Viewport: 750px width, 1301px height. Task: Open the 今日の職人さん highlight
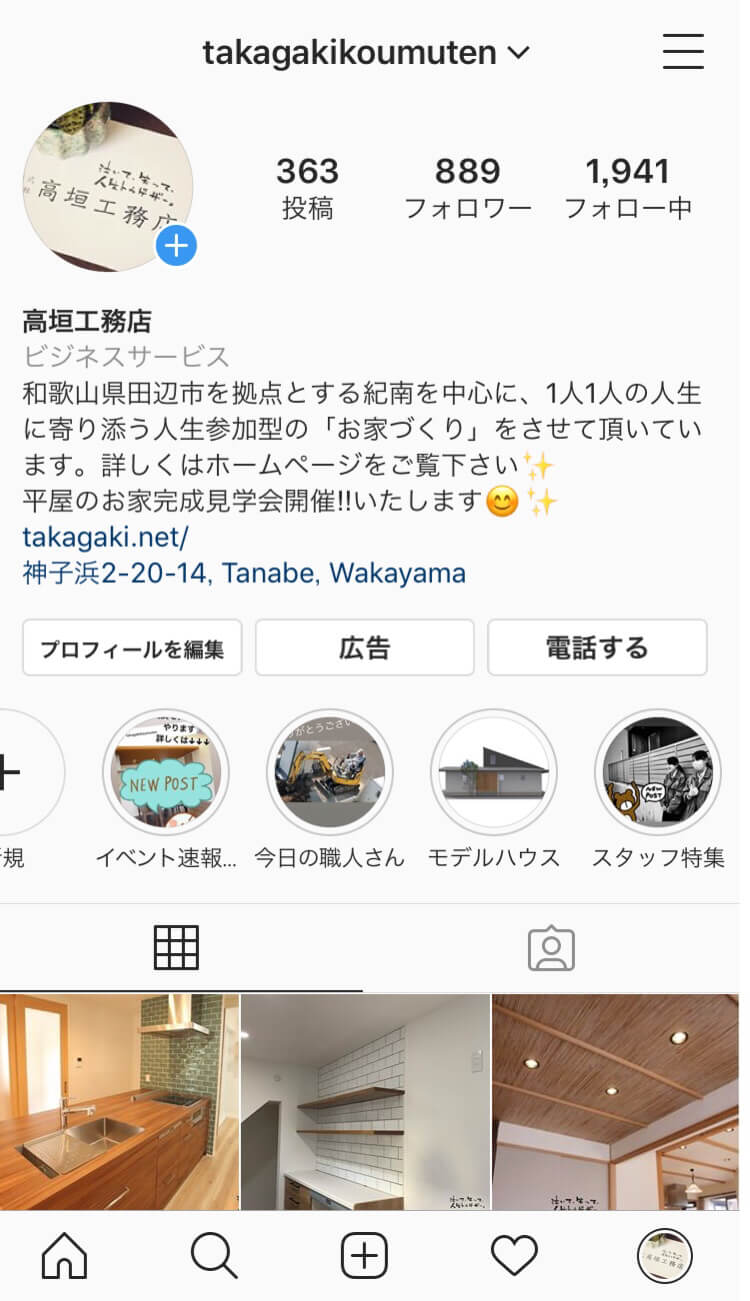330,773
